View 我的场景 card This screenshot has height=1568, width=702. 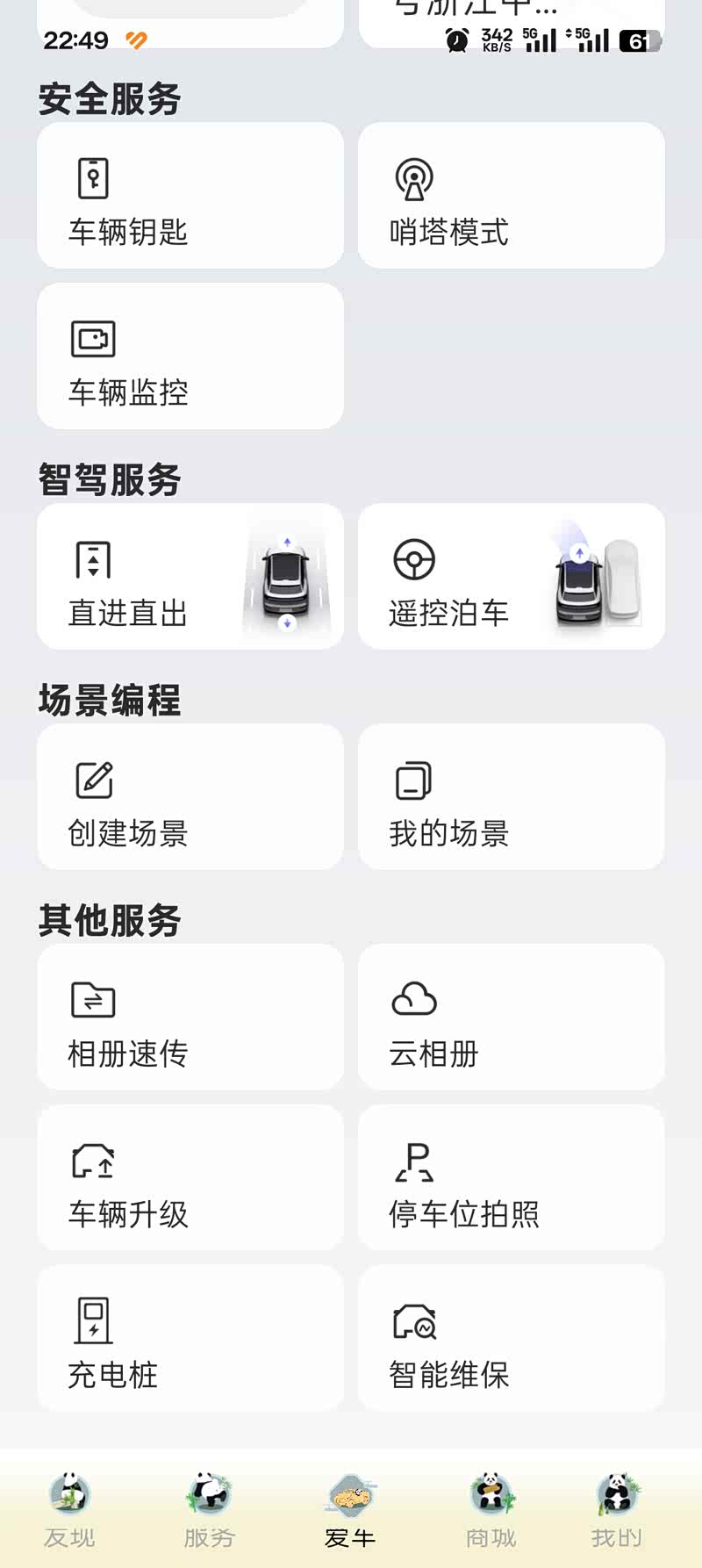pos(511,797)
